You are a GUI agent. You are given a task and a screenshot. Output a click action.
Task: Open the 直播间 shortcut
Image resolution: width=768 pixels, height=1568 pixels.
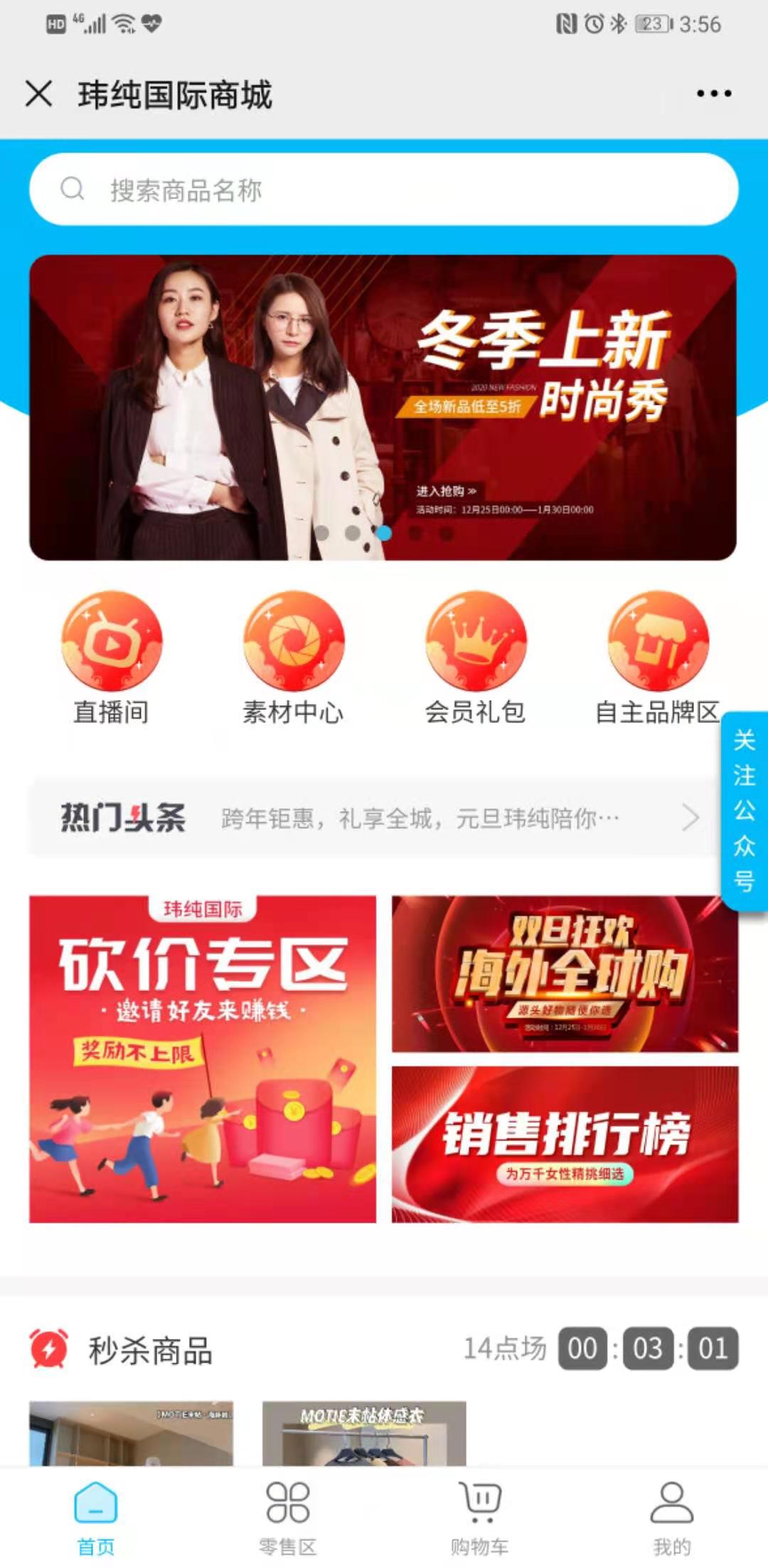112,656
